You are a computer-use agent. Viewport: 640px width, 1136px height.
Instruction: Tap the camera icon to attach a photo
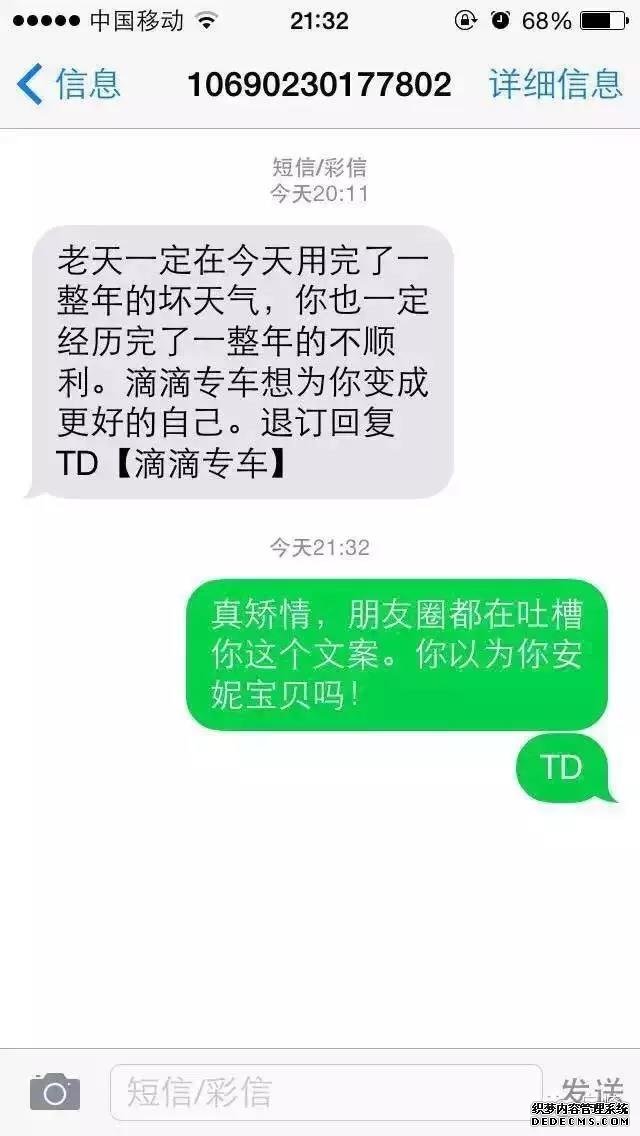tap(54, 1092)
